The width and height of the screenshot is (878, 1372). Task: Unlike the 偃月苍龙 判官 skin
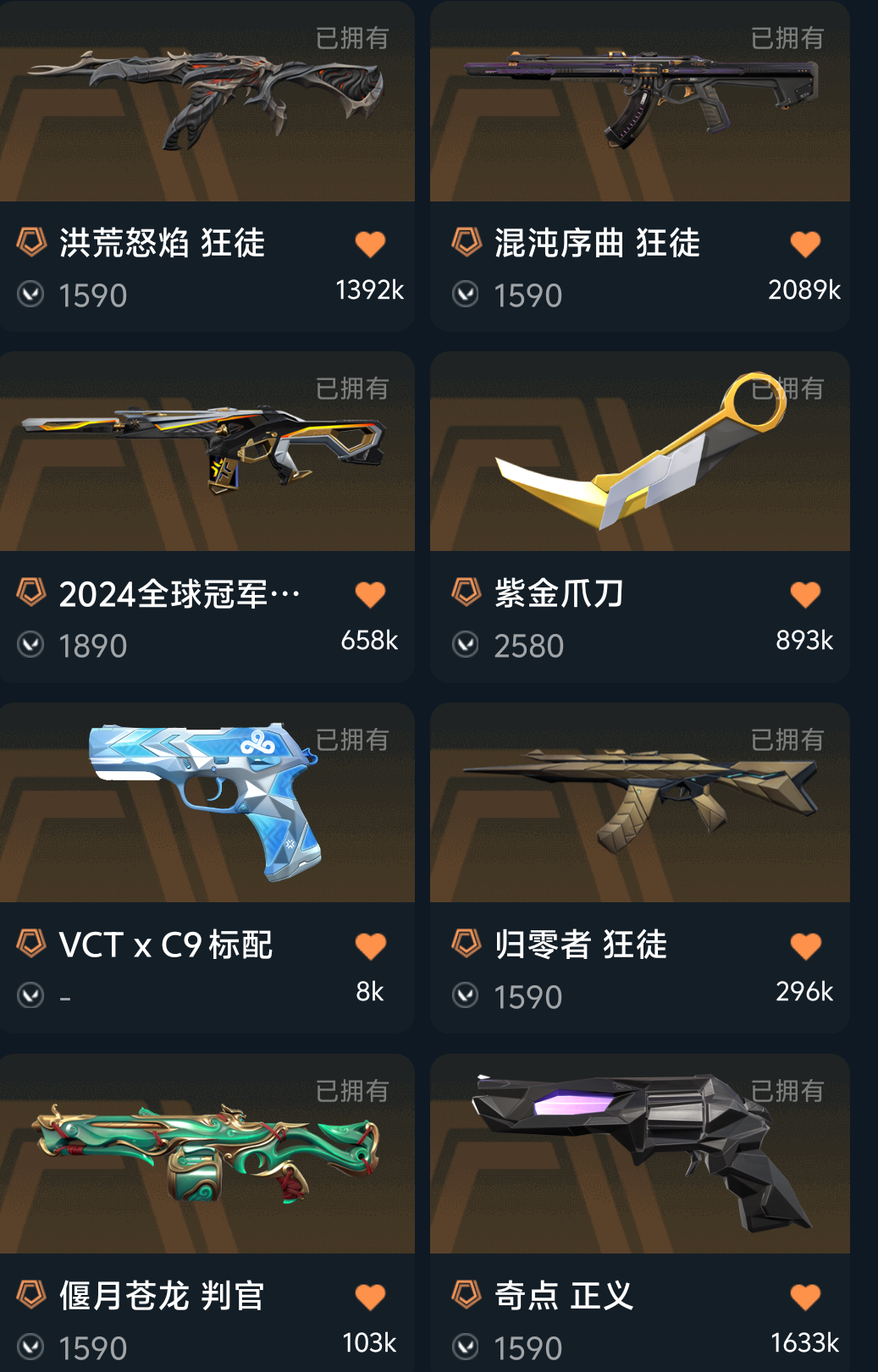(x=370, y=1298)
